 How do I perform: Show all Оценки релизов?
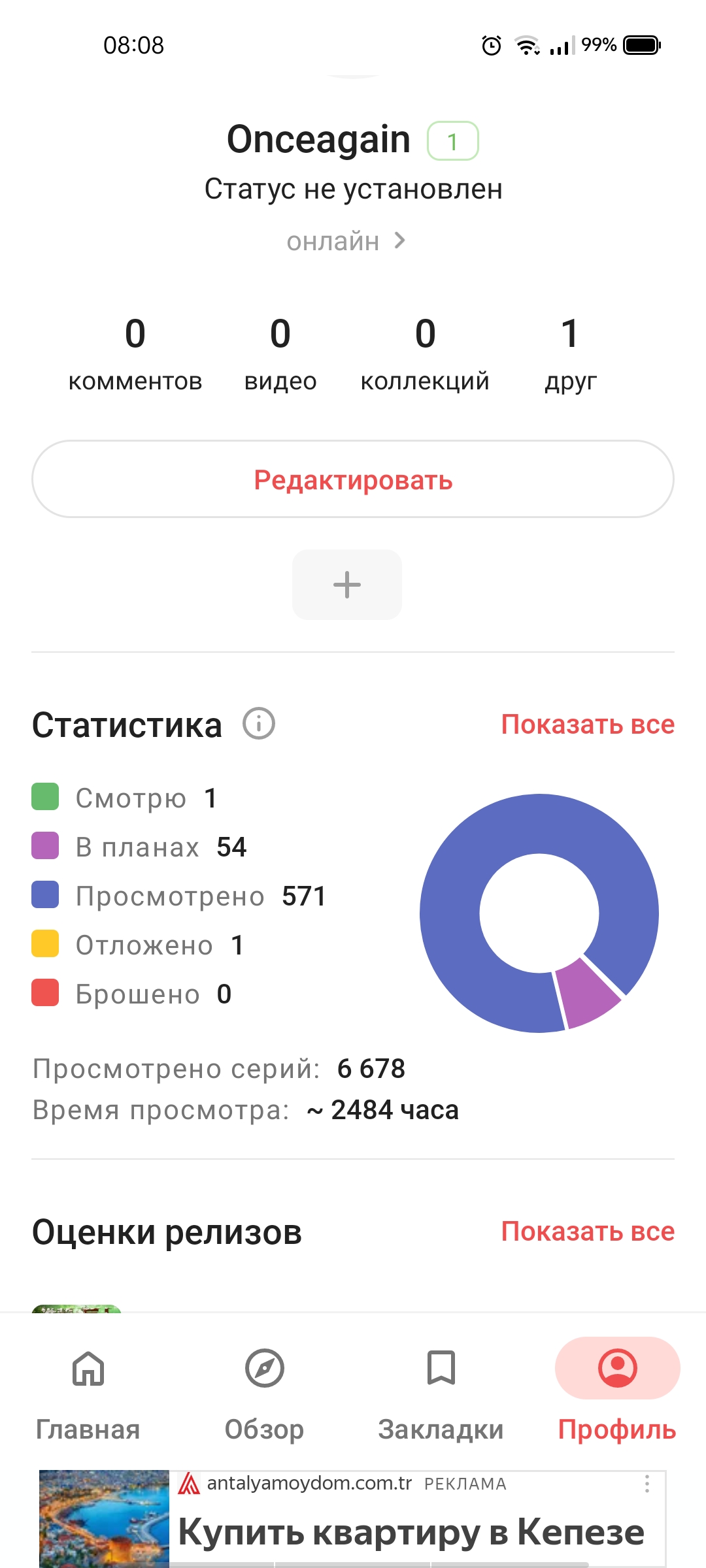(588, 1232)
